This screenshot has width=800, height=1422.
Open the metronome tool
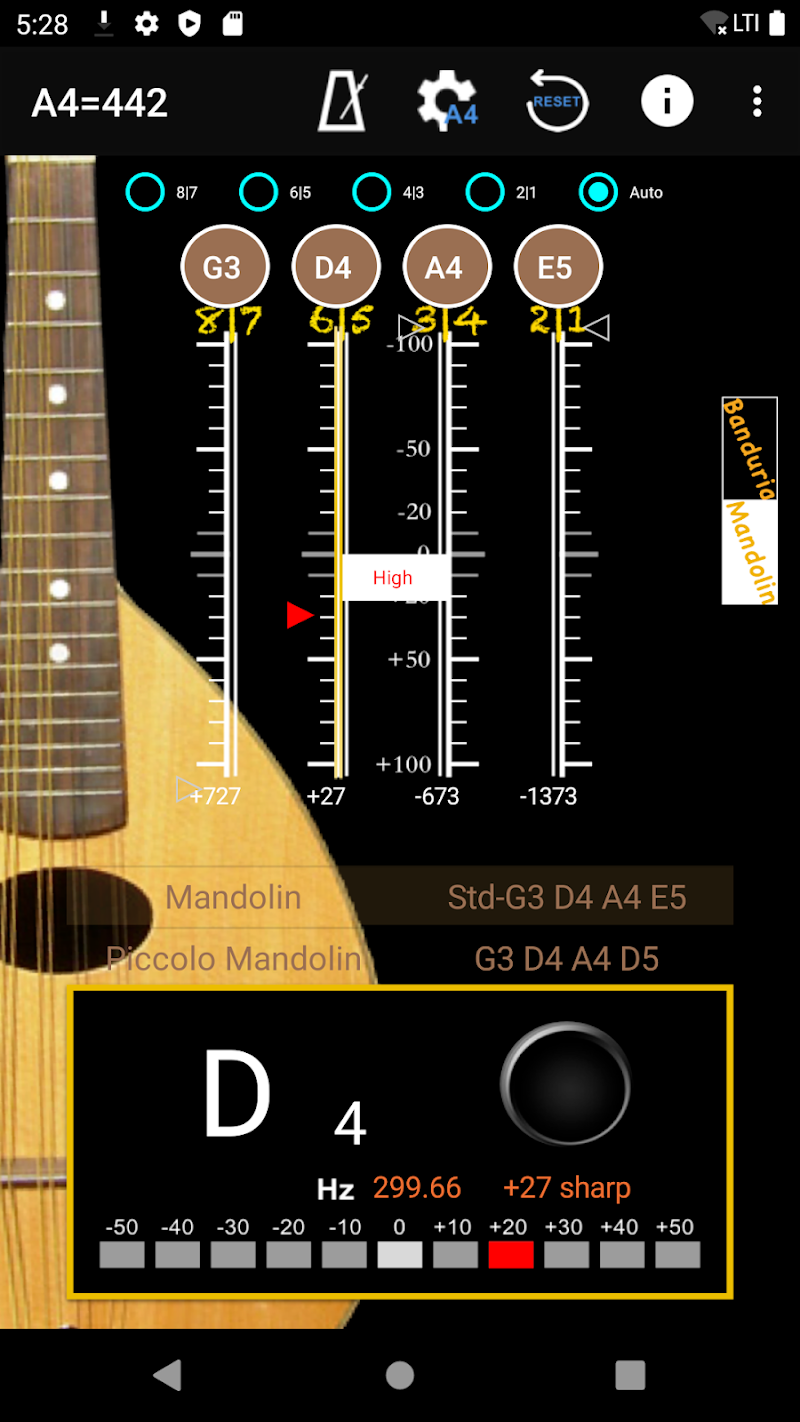pyautogui.click(x=341, y=102)
